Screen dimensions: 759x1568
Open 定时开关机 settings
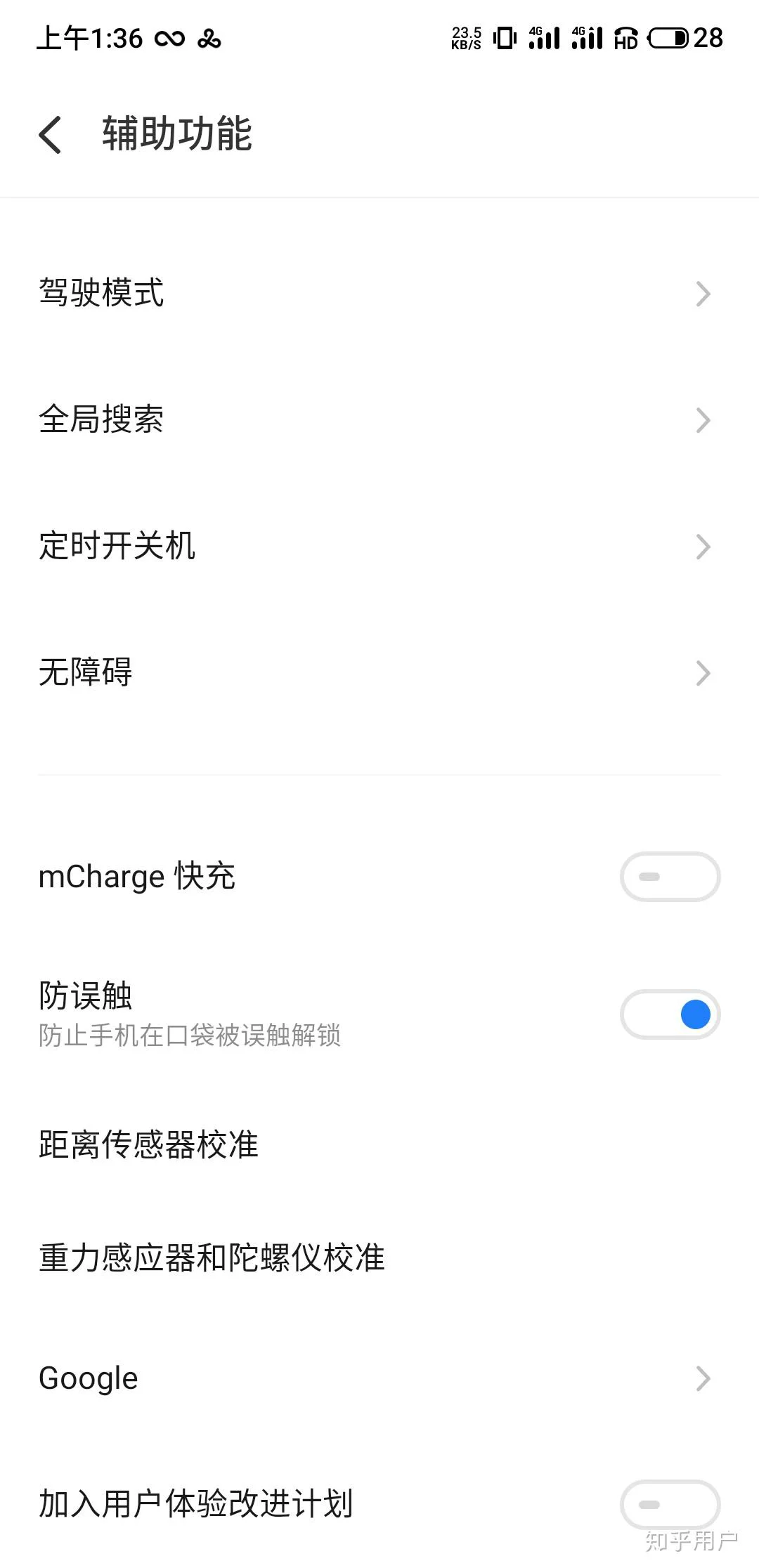click(x=379, y=546)
